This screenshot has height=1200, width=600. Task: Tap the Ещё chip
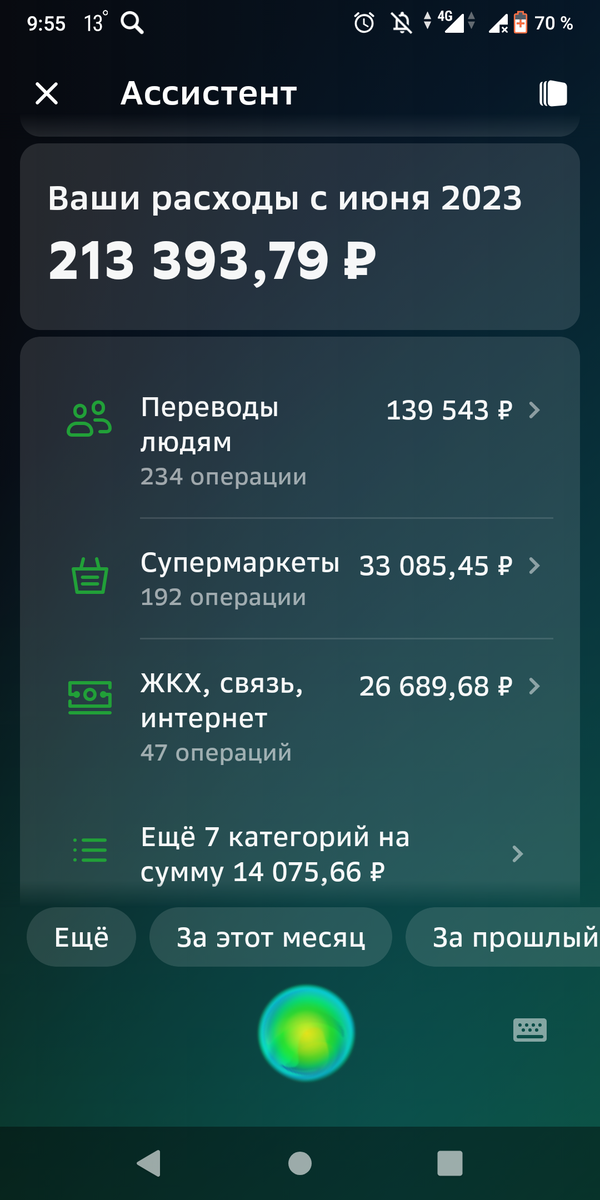81,937
